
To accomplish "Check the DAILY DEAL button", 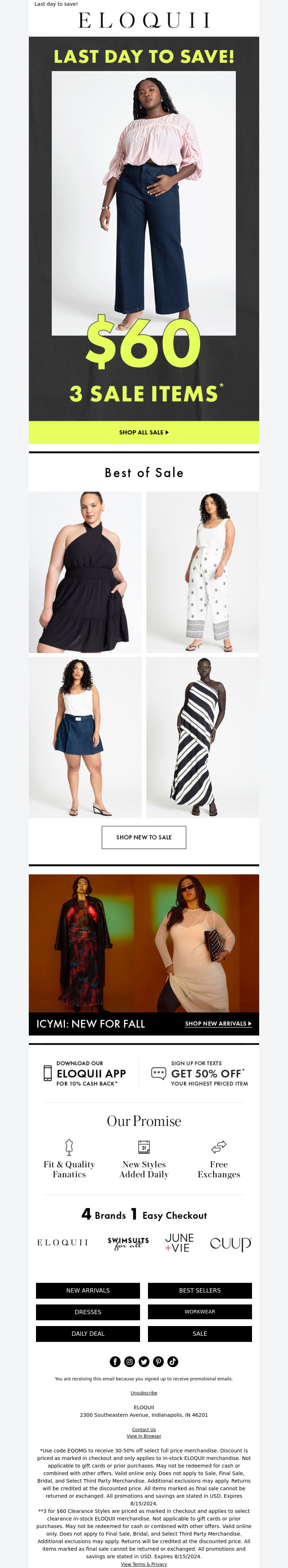I will click(88, 1333).
